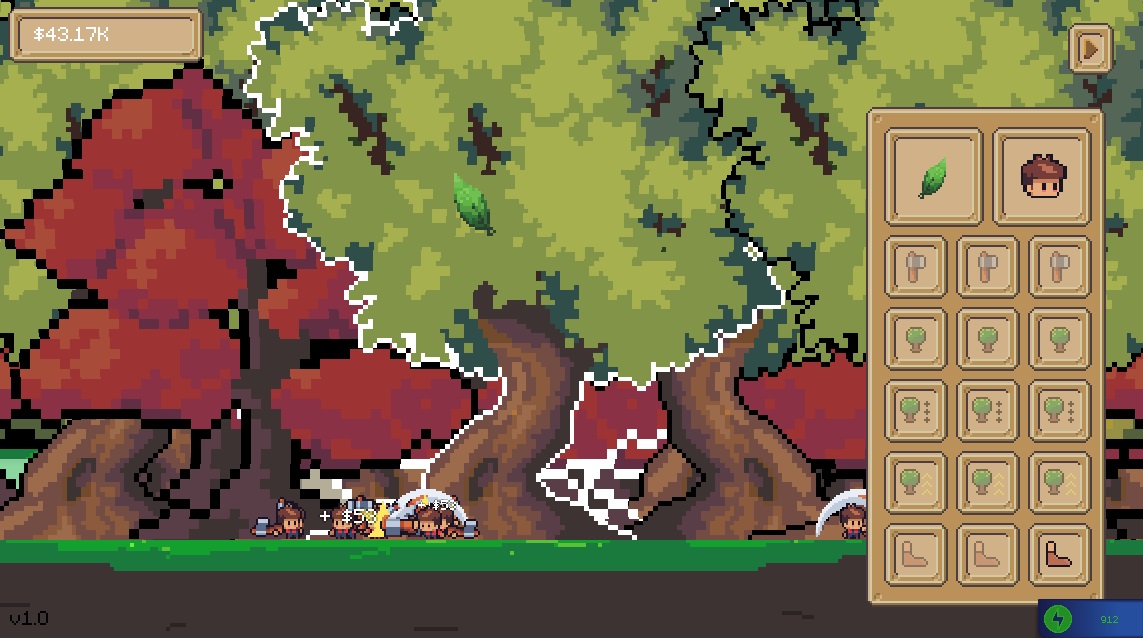
Task: Tap the green lightning bolt icon
Action: 1057,619
